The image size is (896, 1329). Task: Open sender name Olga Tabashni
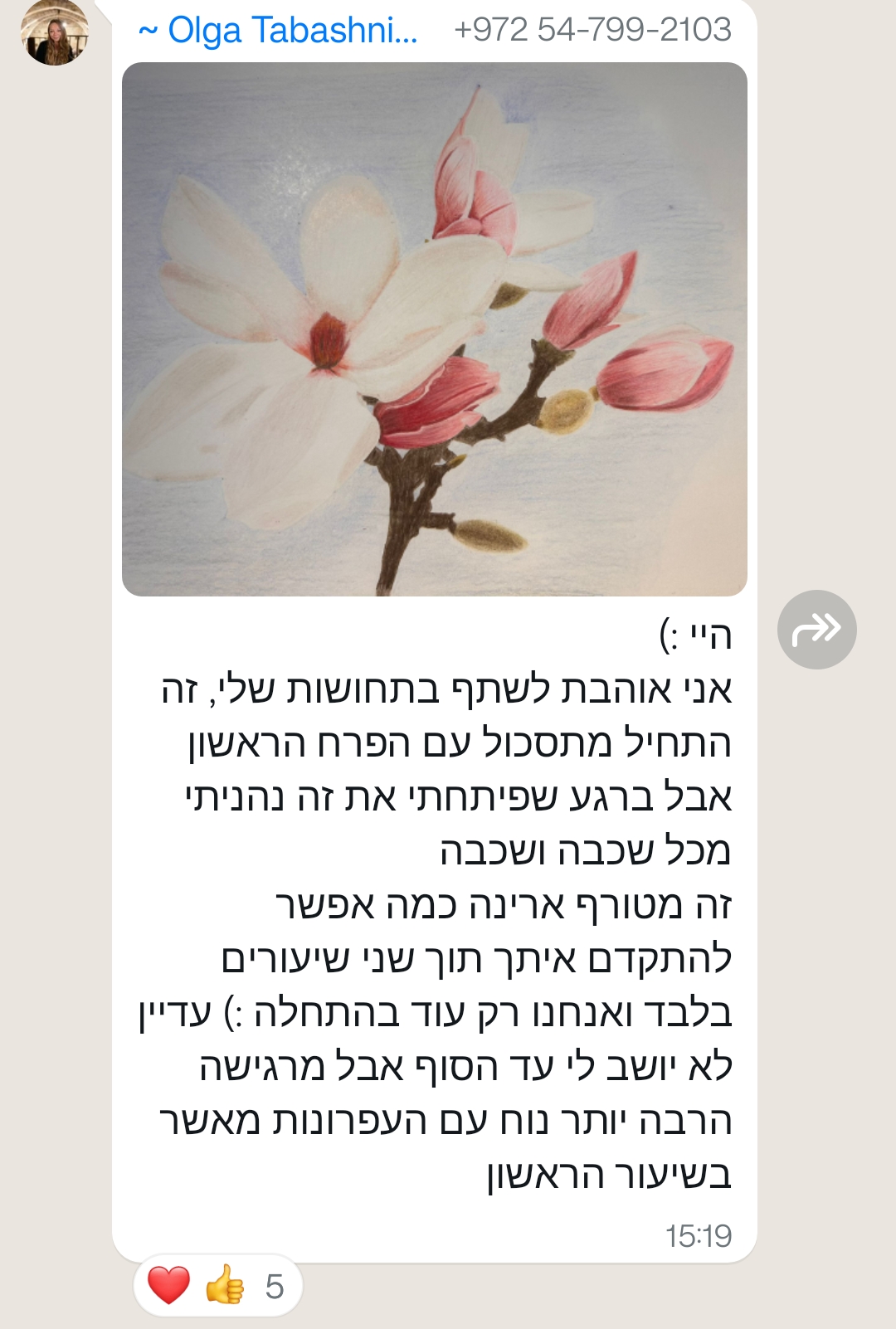click(279, 31)
